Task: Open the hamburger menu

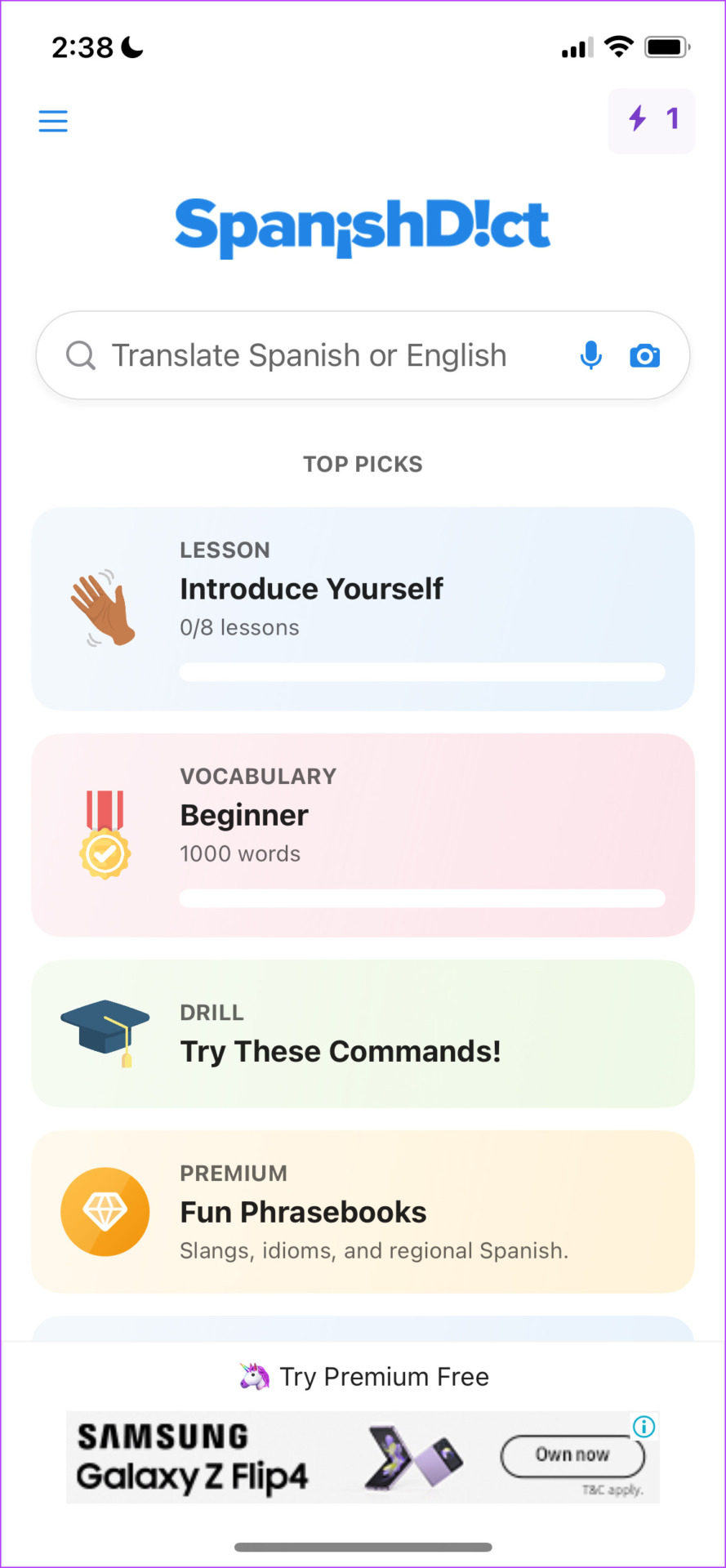Action: (53, 121)
